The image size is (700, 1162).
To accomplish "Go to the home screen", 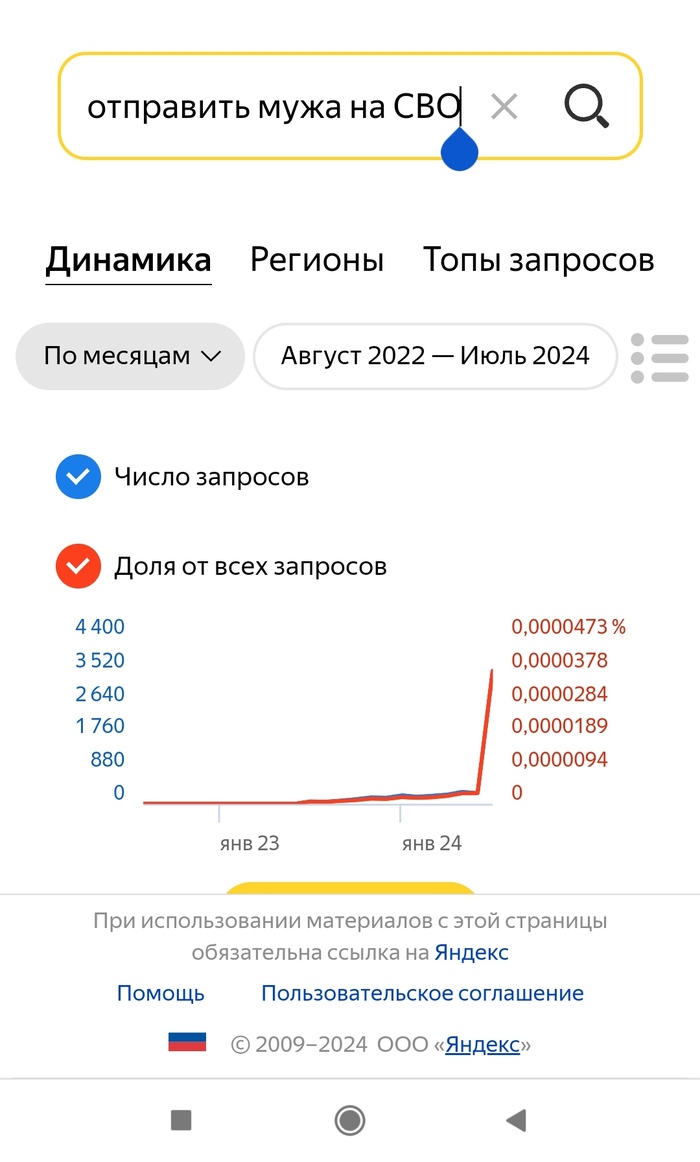I will tap(350, 1120).
